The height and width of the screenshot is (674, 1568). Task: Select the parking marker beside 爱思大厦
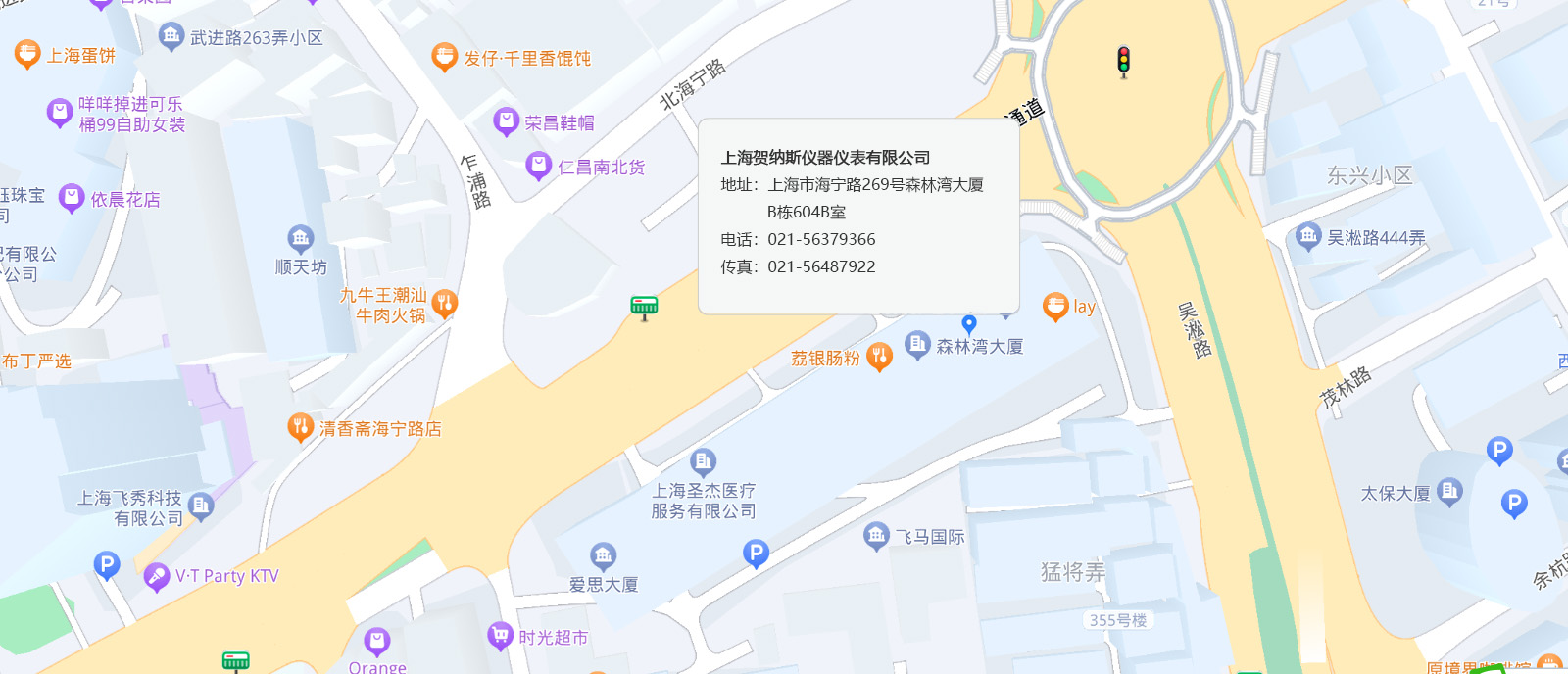tap(756, 554)
